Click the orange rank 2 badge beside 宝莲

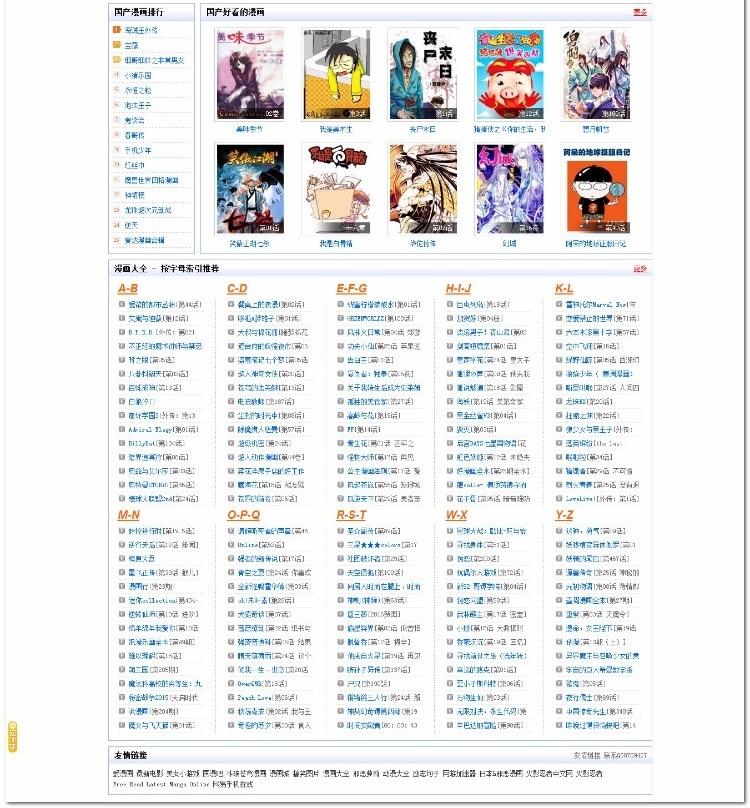tap(117, 44)
